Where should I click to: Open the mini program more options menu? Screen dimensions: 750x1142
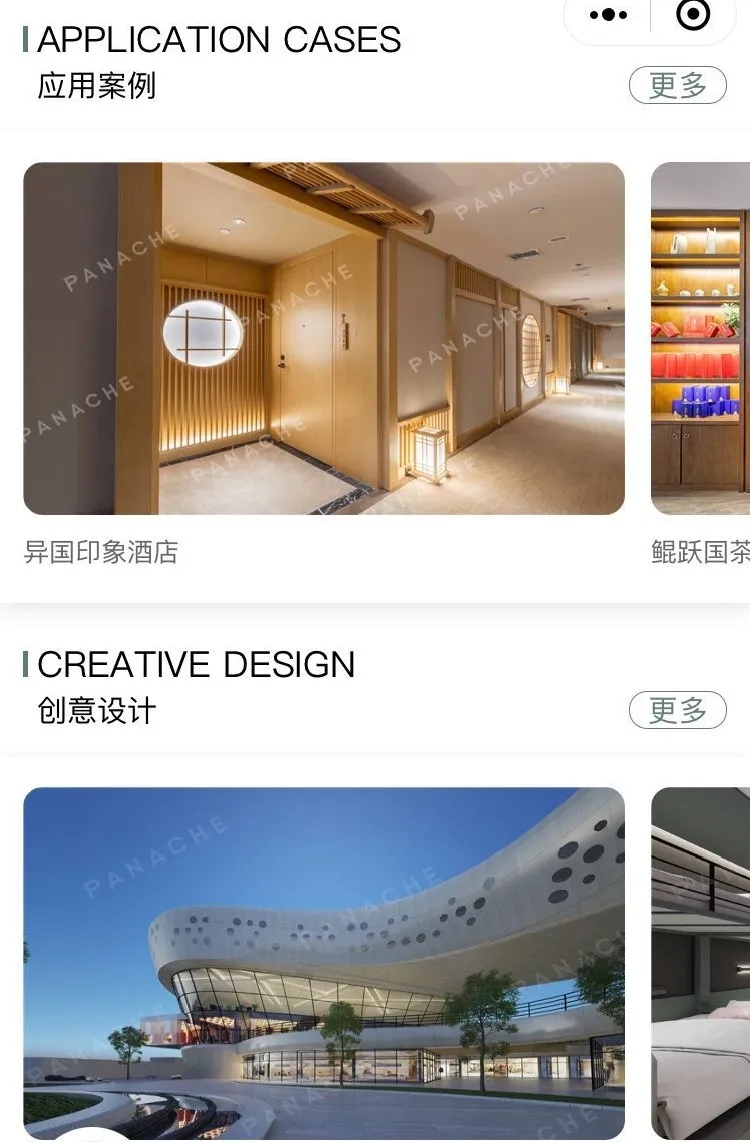click(608, 15)
